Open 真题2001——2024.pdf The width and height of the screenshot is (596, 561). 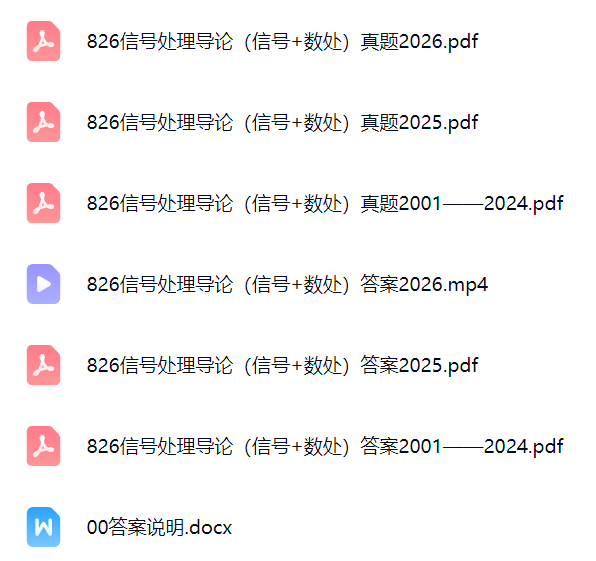(325, 203)
